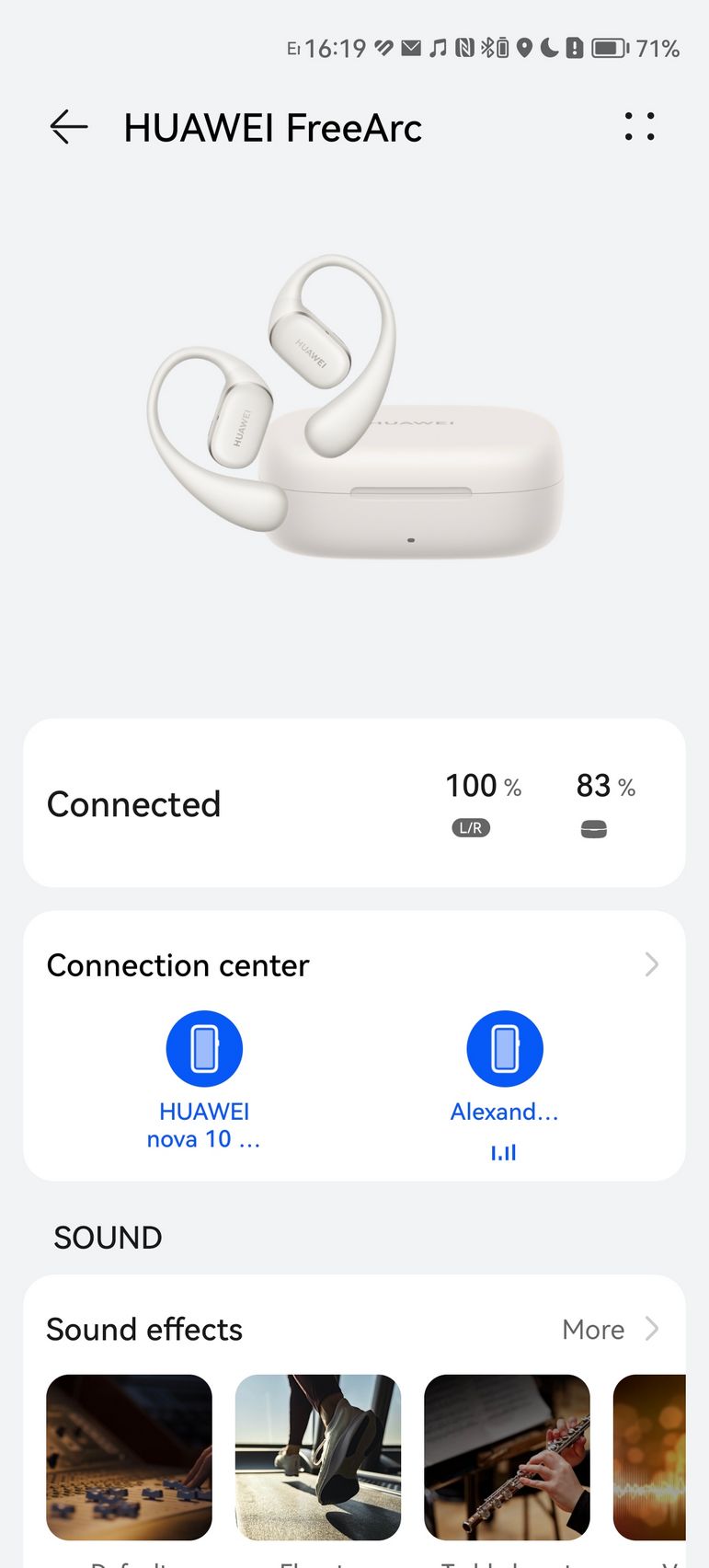
Task: Open the Connection center
Action: tap(354, 965)
